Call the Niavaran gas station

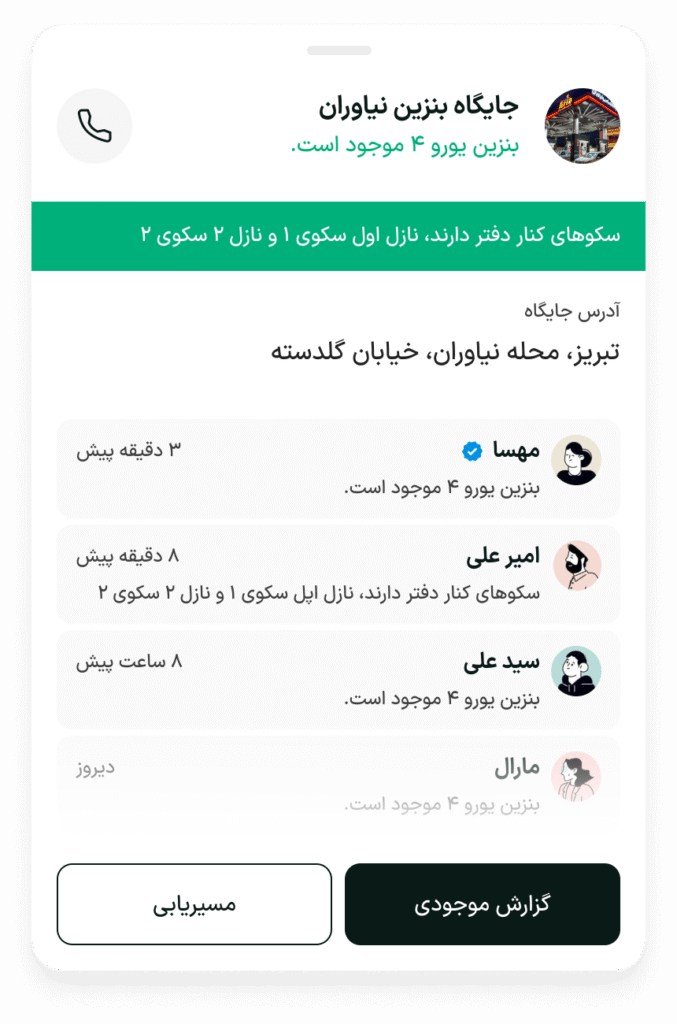pyautogui.click(x=95, y=126)
